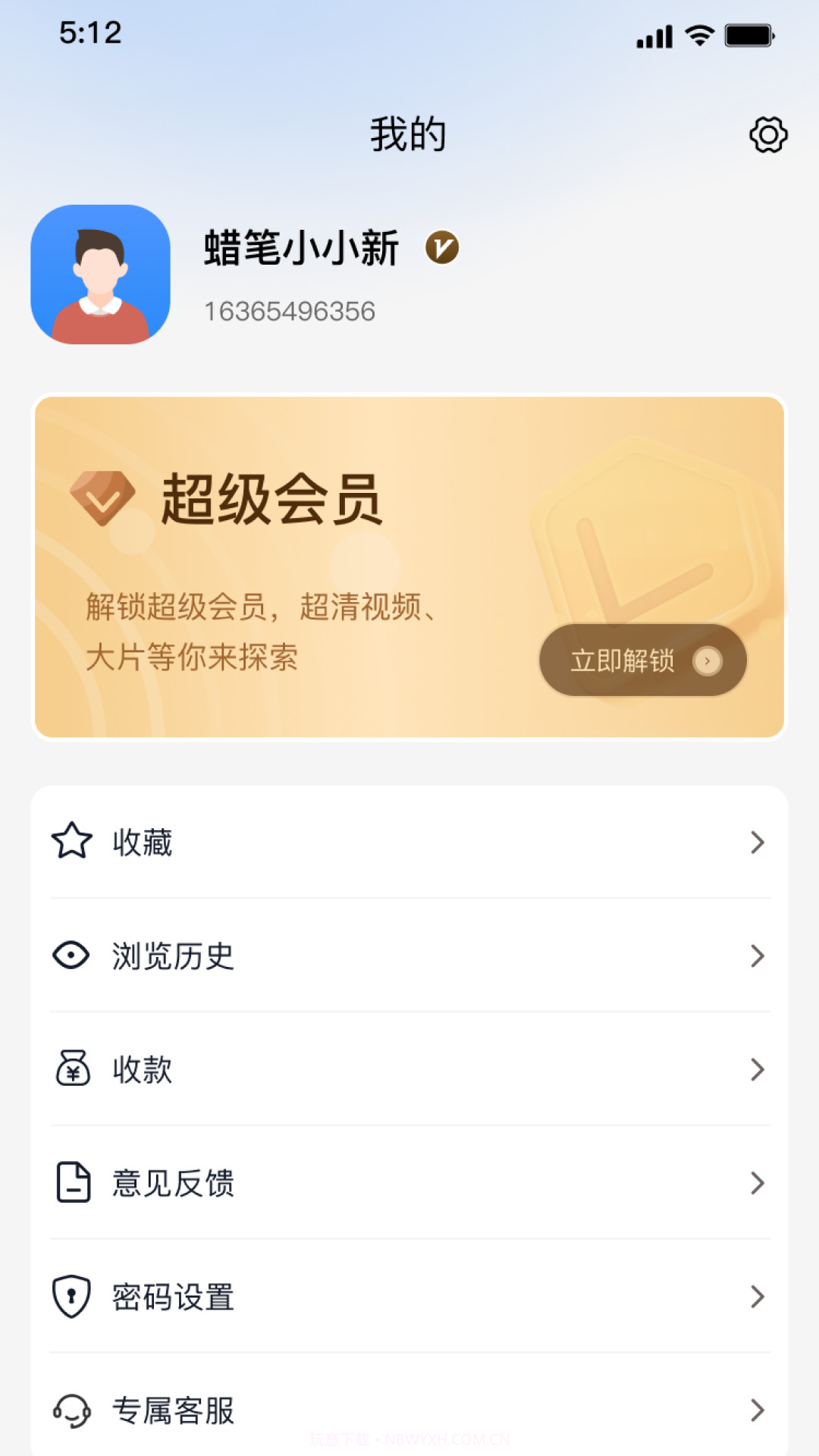Open the settings gear in the top corner
This screenshot has width=819, height=1456.
pos(767,134)
